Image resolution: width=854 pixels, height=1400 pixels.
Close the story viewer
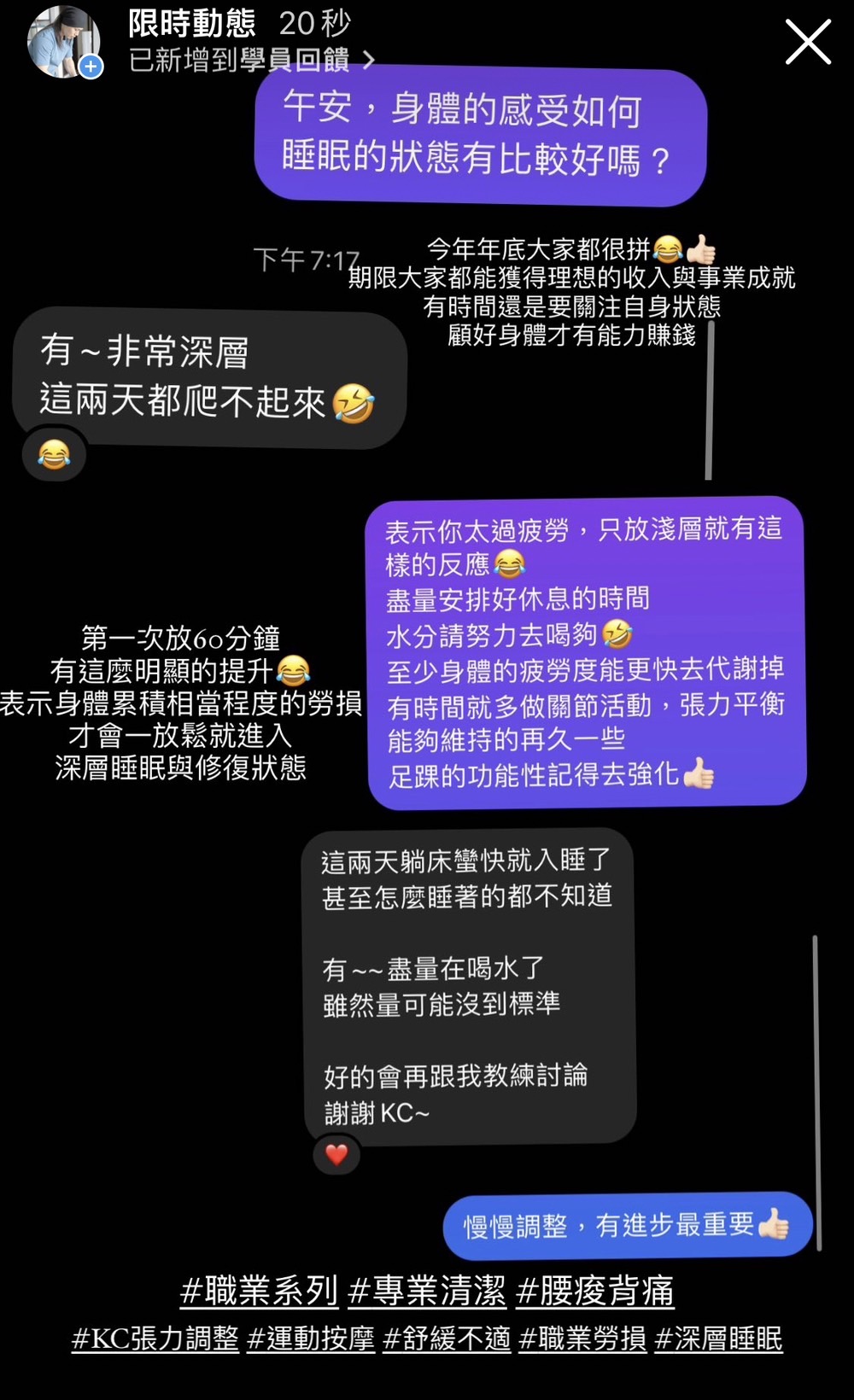coord(807,43)
